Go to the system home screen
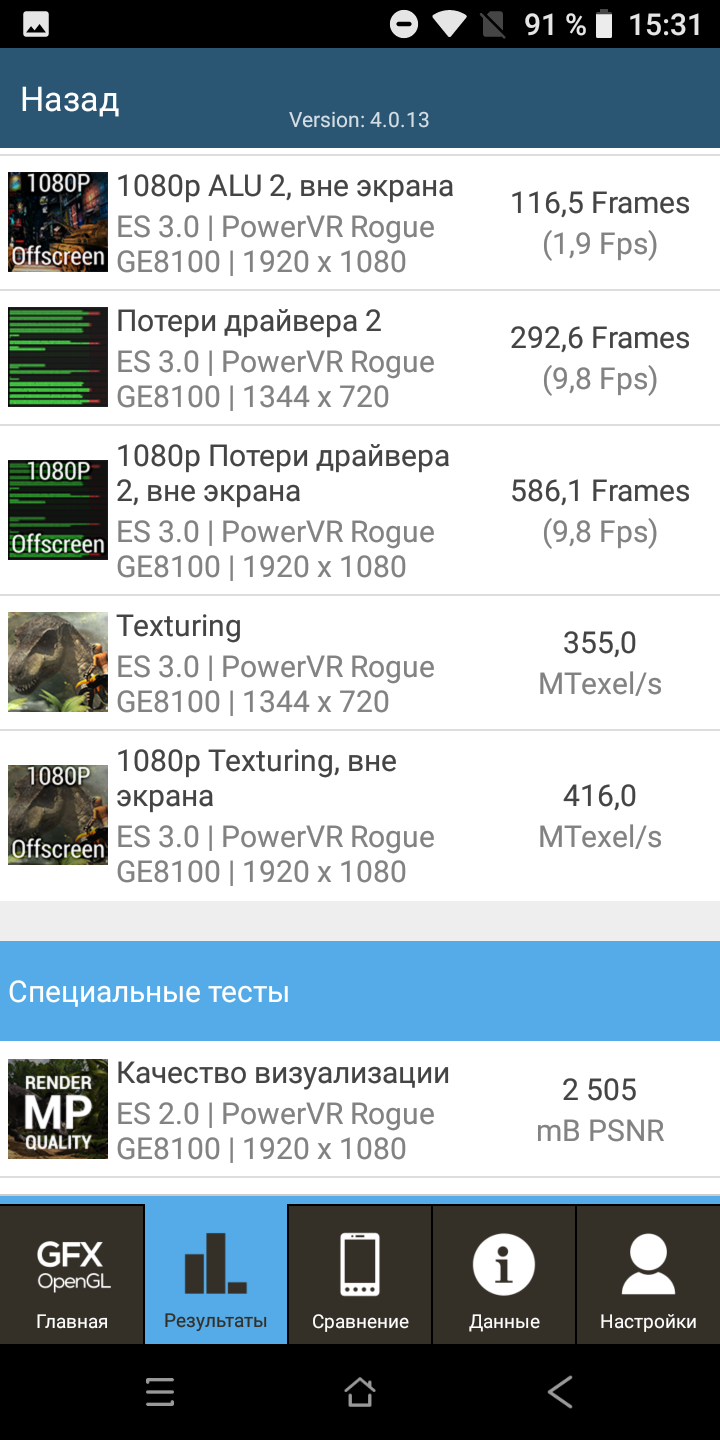Image resolution: width=720 pixels, height=1440 pixels. click(x=360, y=1392)
